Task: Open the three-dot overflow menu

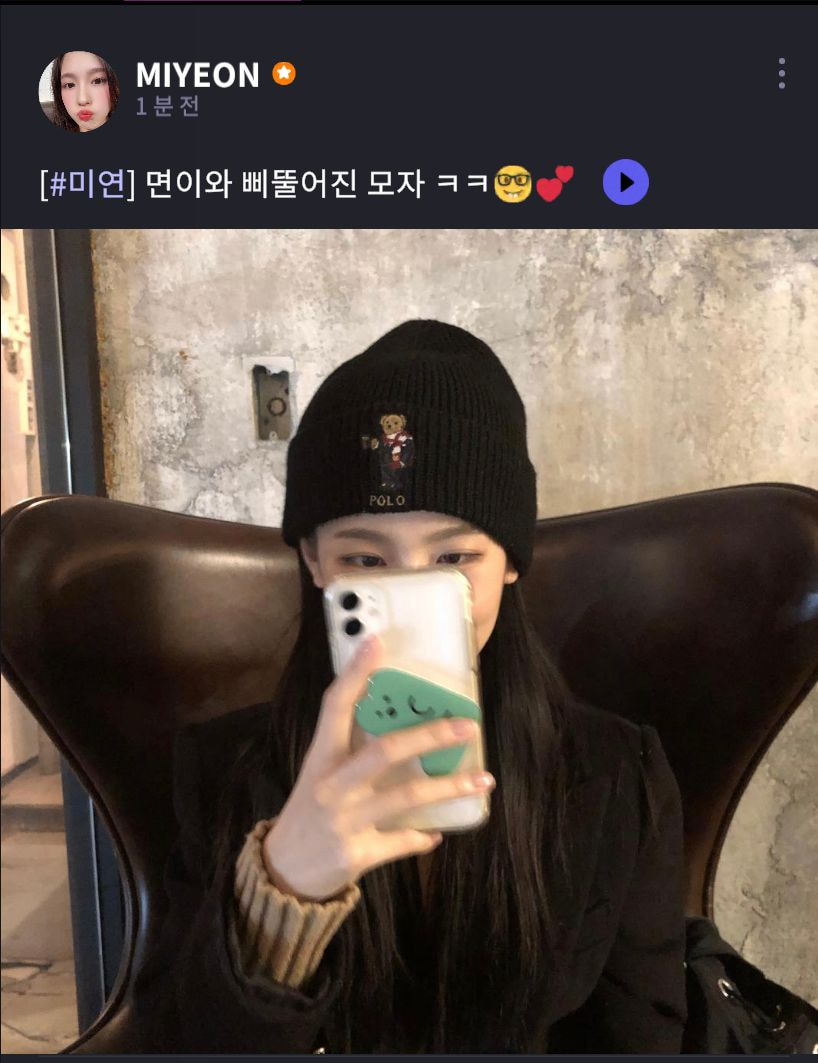Action: (781, 73)
